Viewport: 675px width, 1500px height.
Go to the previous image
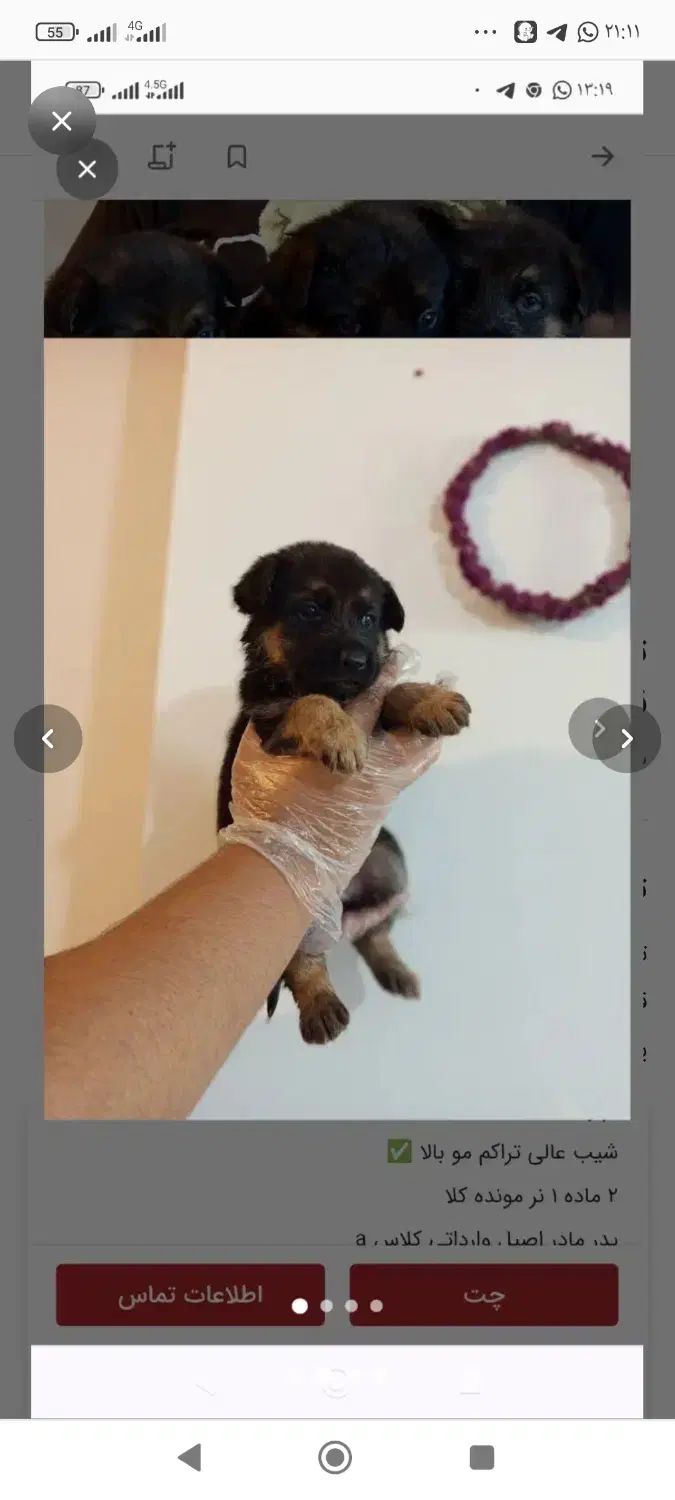pos(48,739)
